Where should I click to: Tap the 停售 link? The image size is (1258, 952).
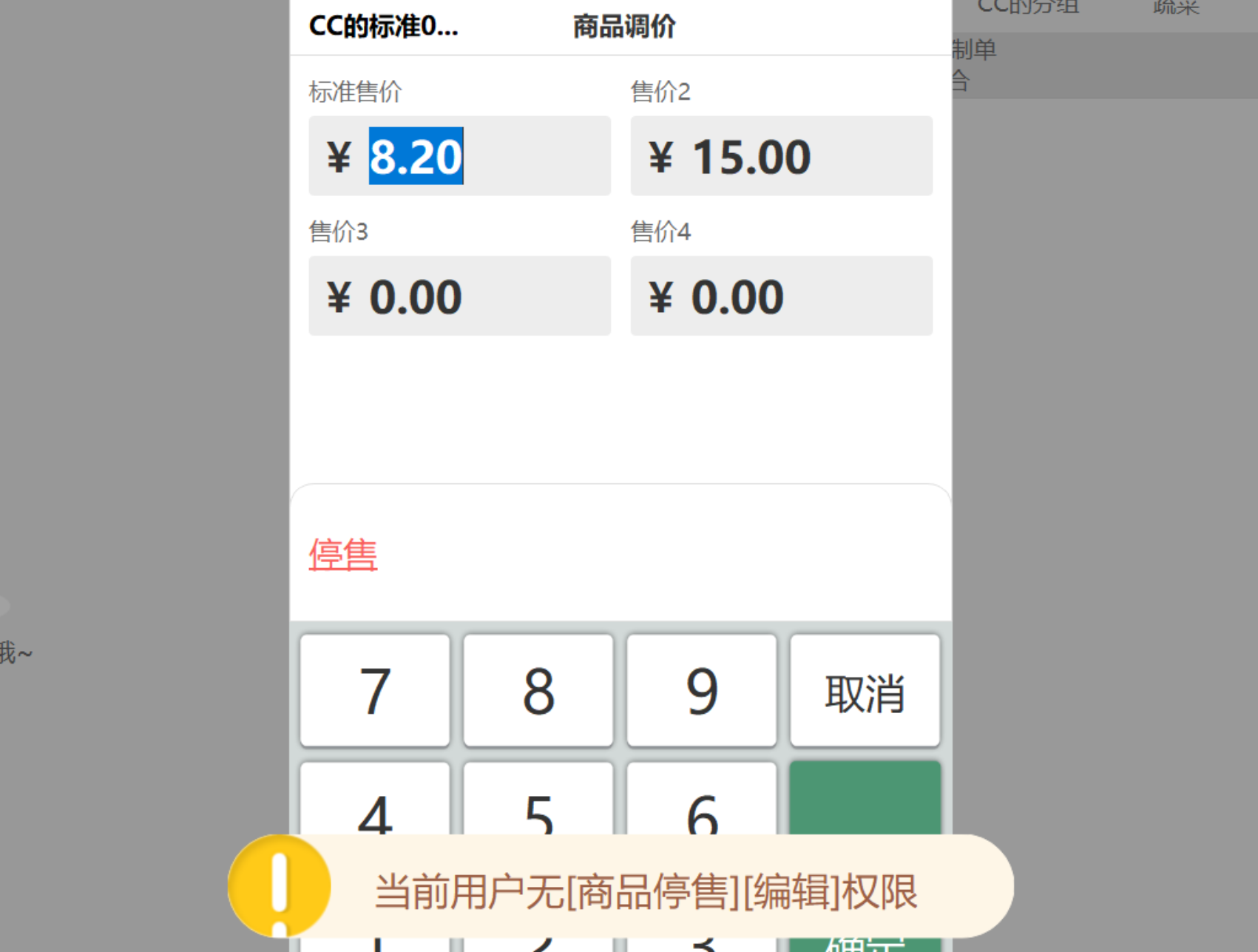pyautogui.click(x=342, y=555)
